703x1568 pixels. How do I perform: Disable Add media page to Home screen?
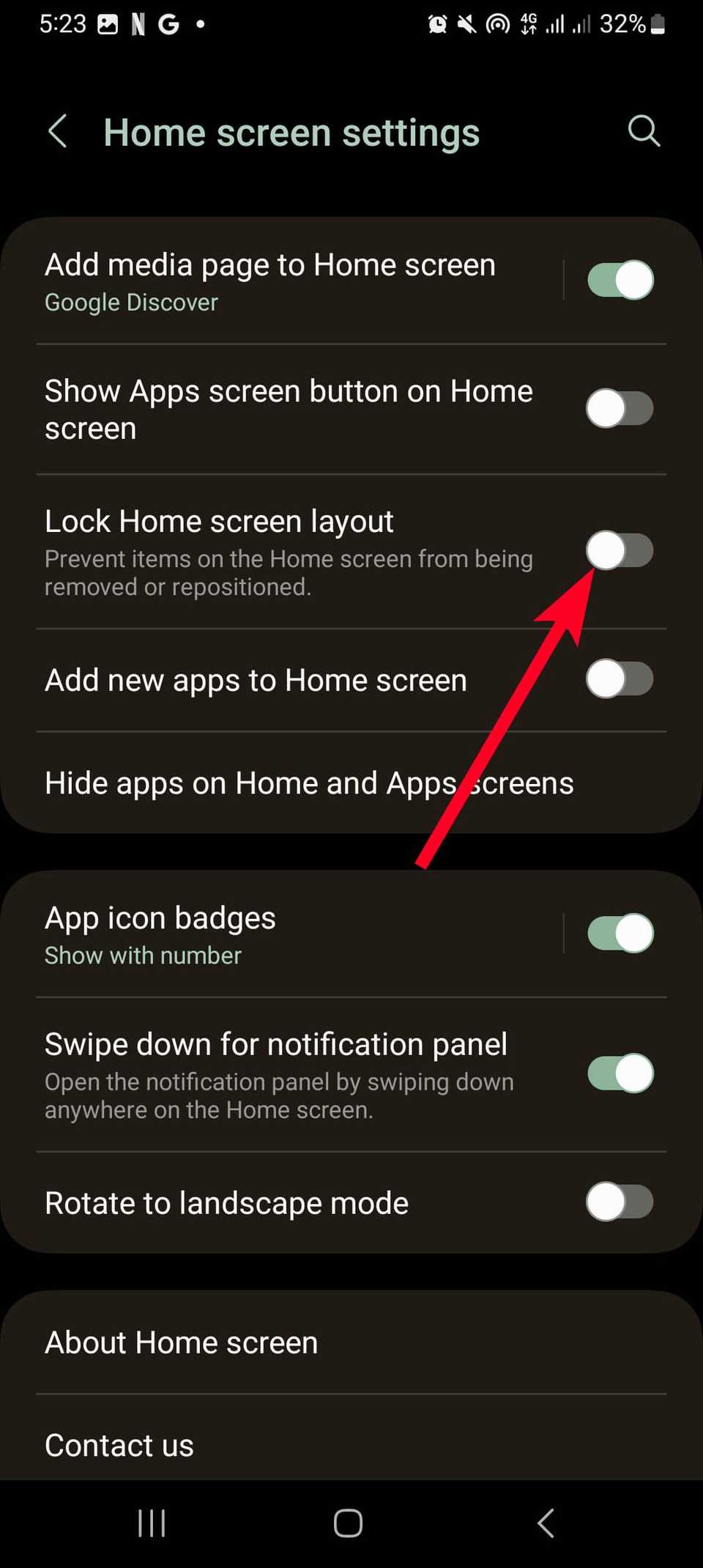(620, 279)
